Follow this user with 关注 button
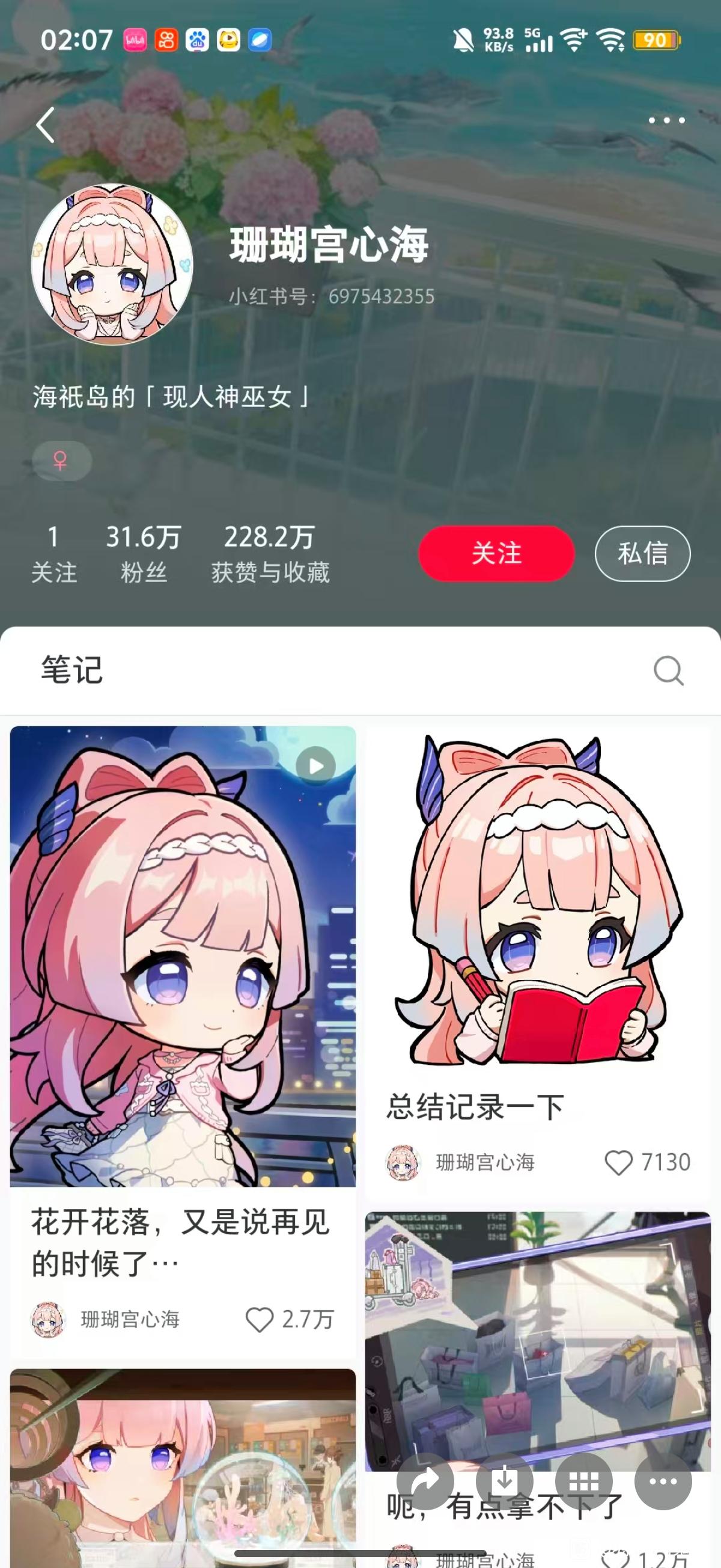 pos(496,553)
